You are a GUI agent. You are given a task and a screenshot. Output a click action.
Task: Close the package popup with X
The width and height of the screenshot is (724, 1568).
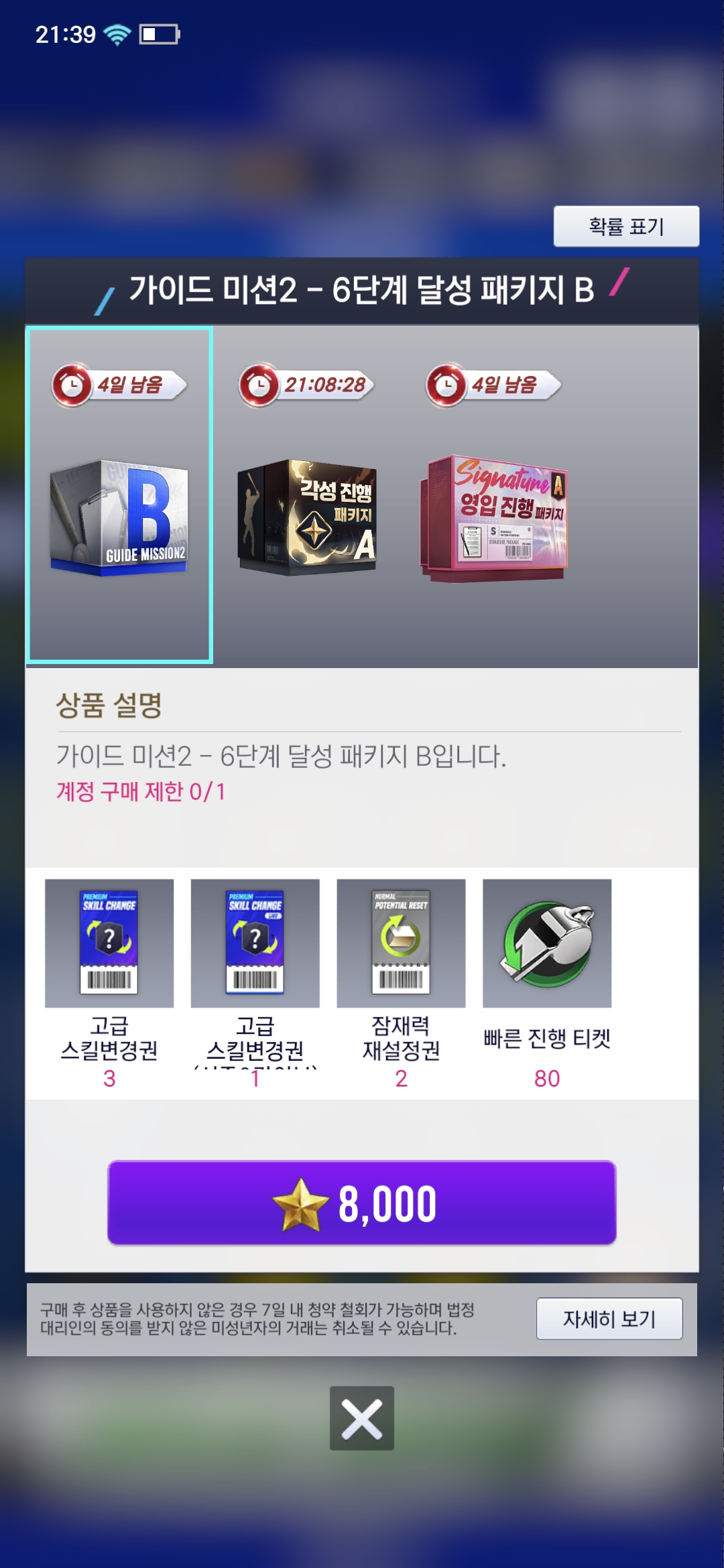[x=362, y=1418]
